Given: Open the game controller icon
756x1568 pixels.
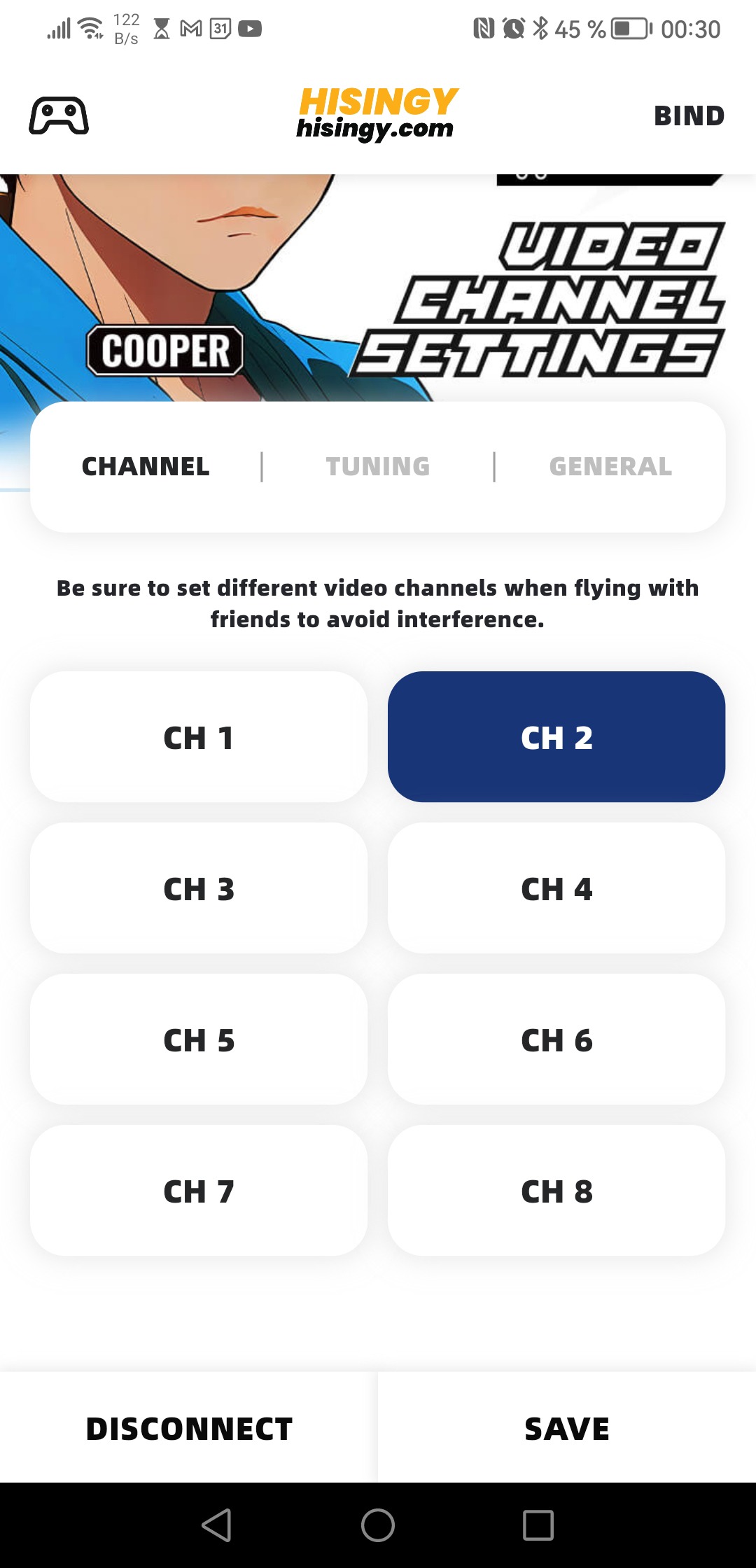Looking at the screenshot, I should 59,116.
